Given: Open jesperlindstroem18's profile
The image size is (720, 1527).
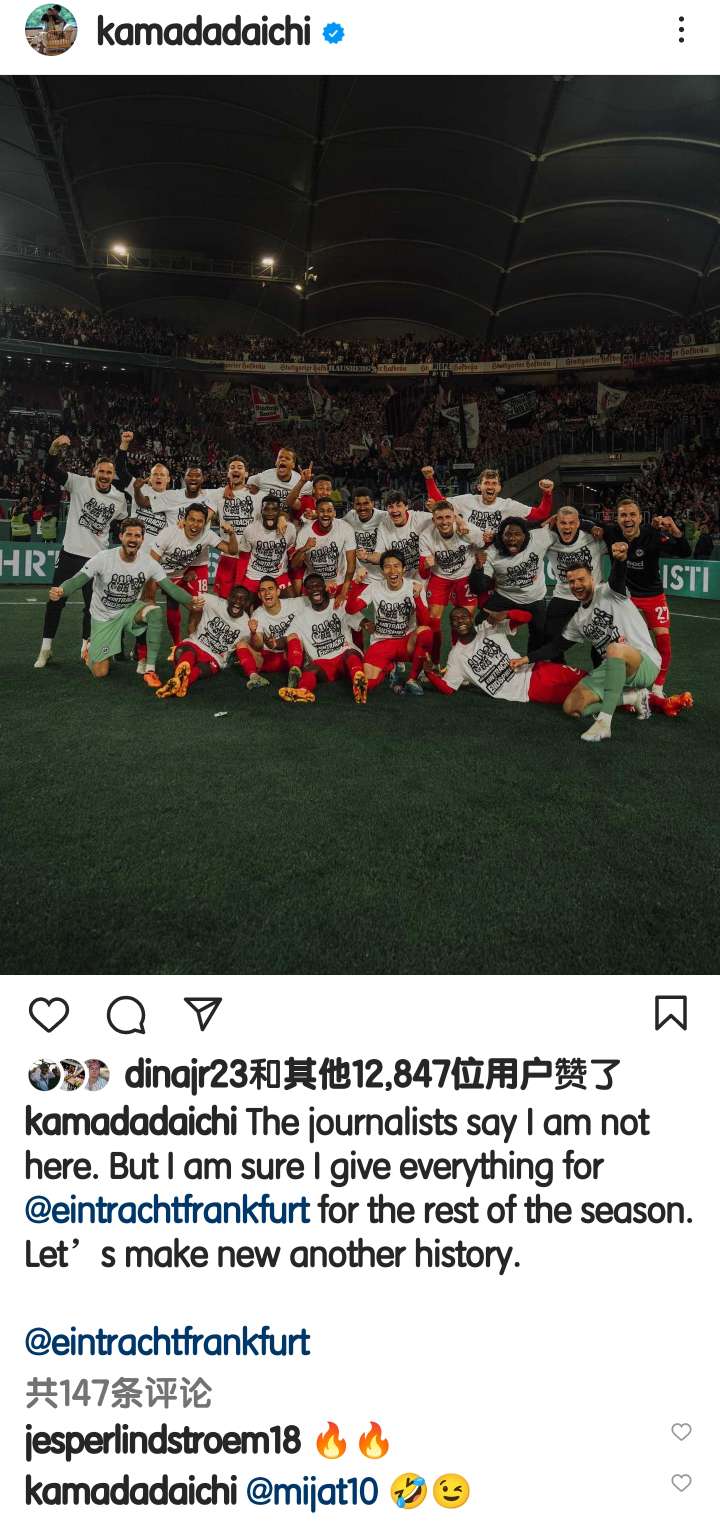Looking at the screenshot, I should (x=162, y=1441).
